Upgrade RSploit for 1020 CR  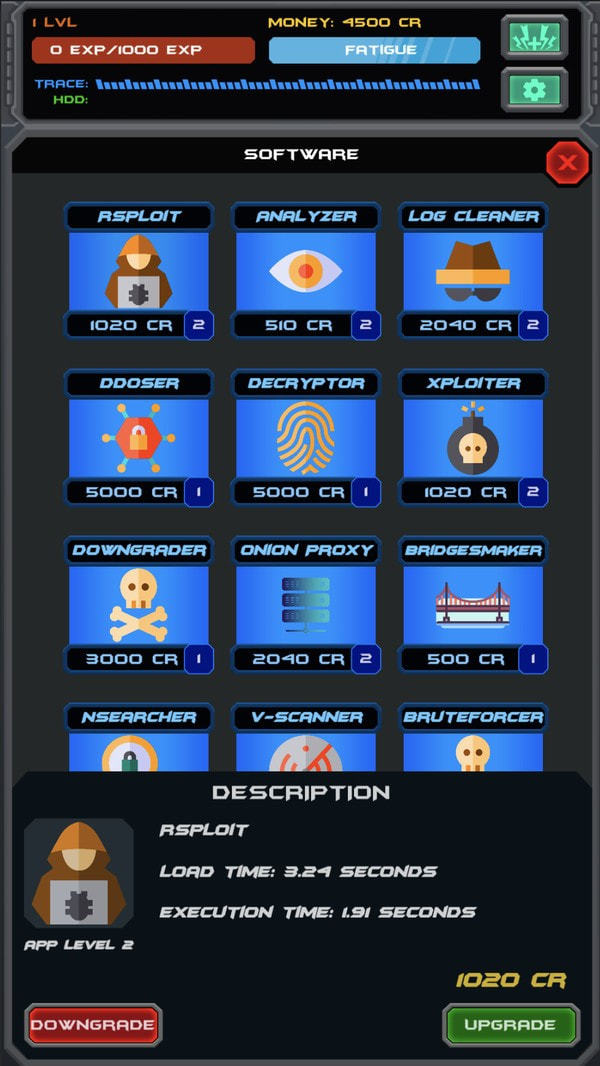point(510,1025)
